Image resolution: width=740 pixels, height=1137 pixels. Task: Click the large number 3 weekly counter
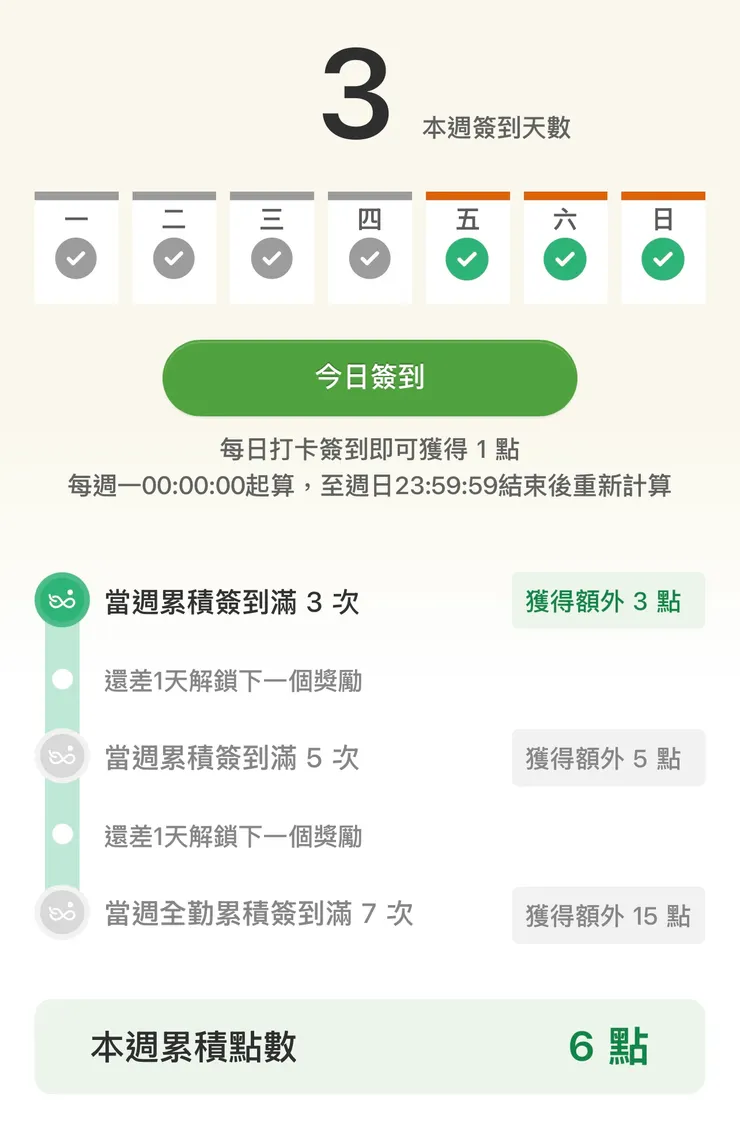[355, 90]
